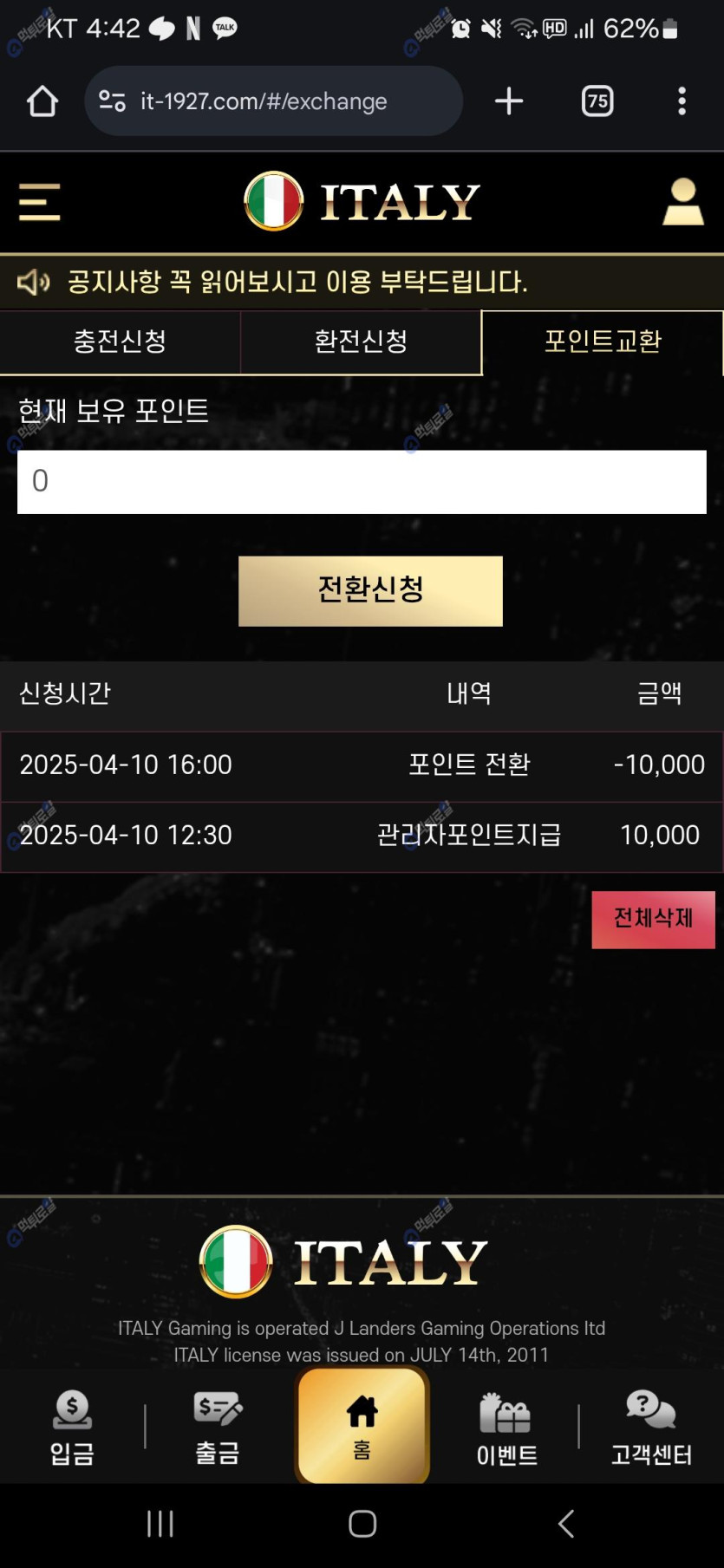Go to 홈 from the bottom bar
Screen dimensions: 724x1568
tap(362, 1426)
